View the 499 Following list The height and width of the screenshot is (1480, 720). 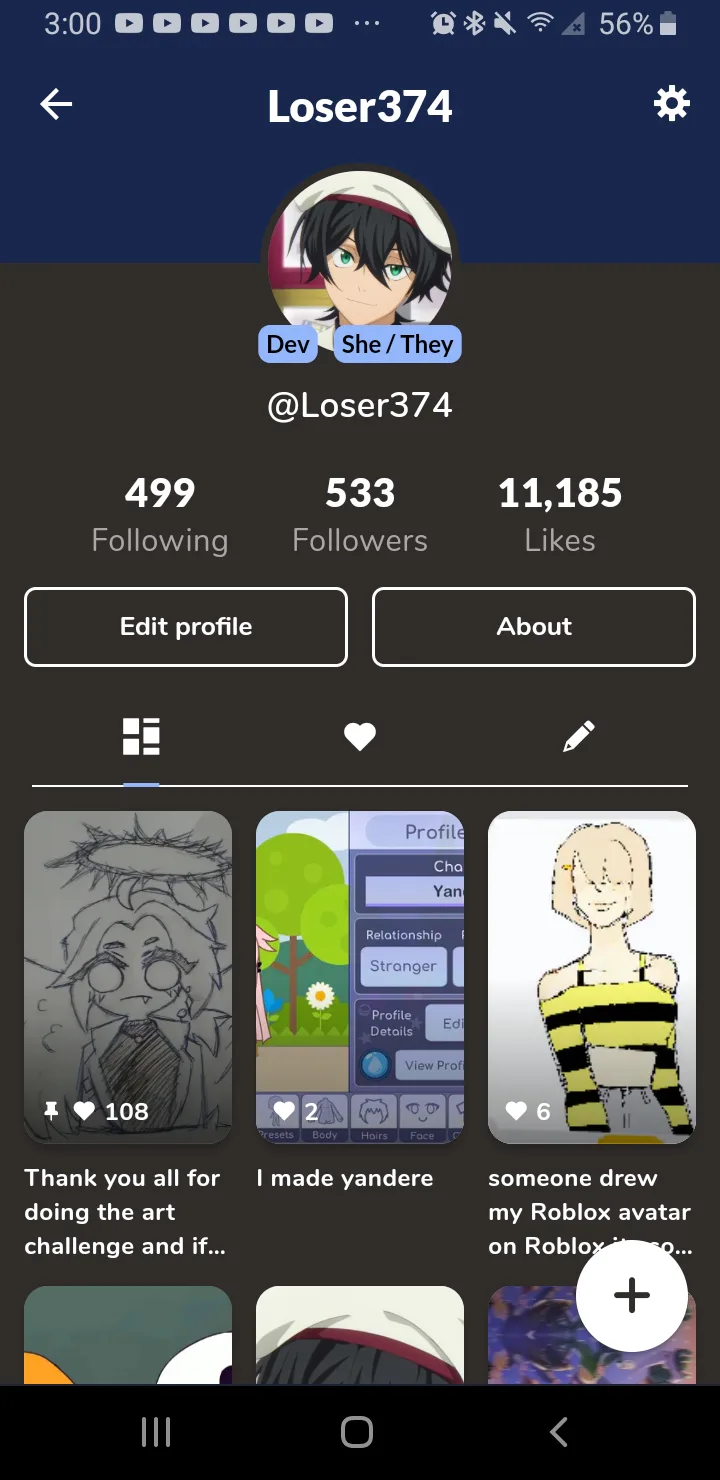point(160,514)
